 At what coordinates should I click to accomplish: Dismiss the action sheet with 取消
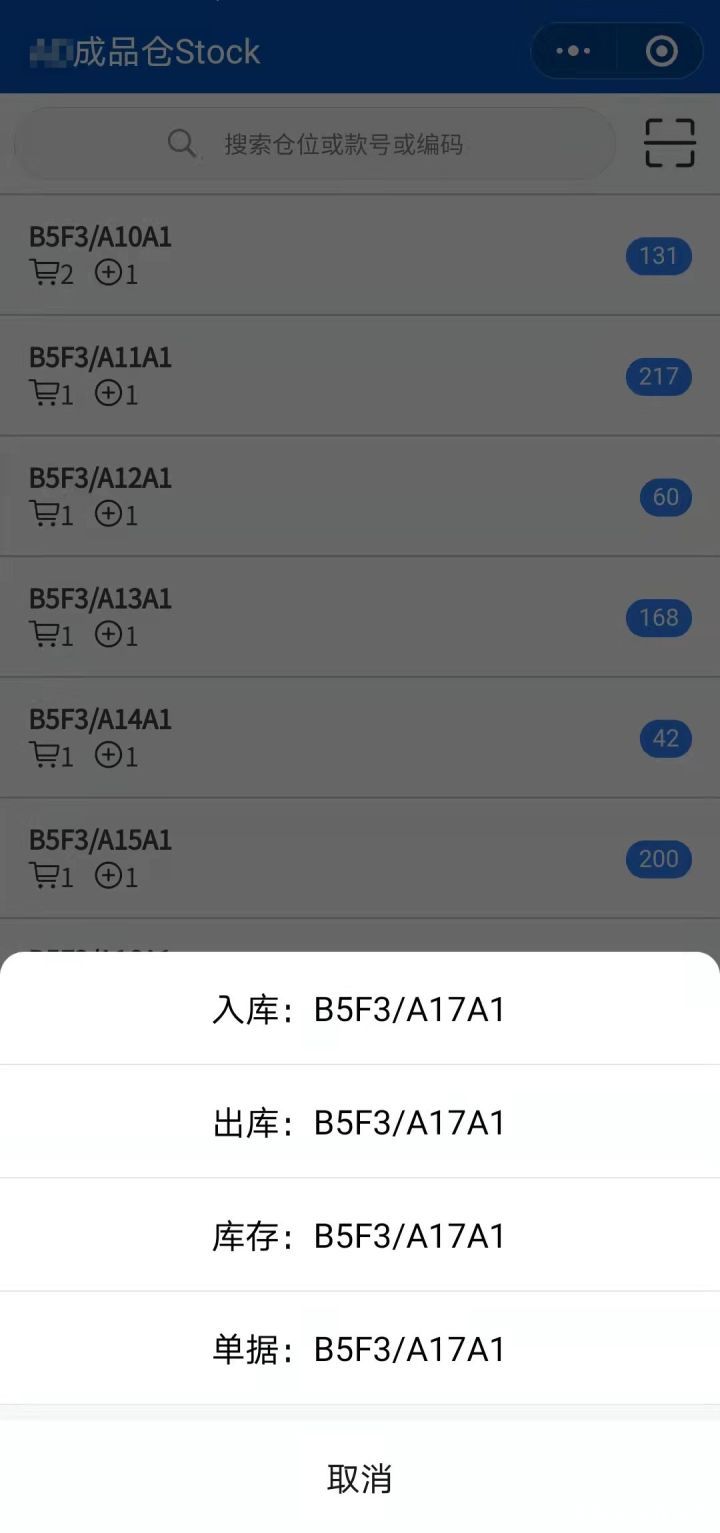360,1477
